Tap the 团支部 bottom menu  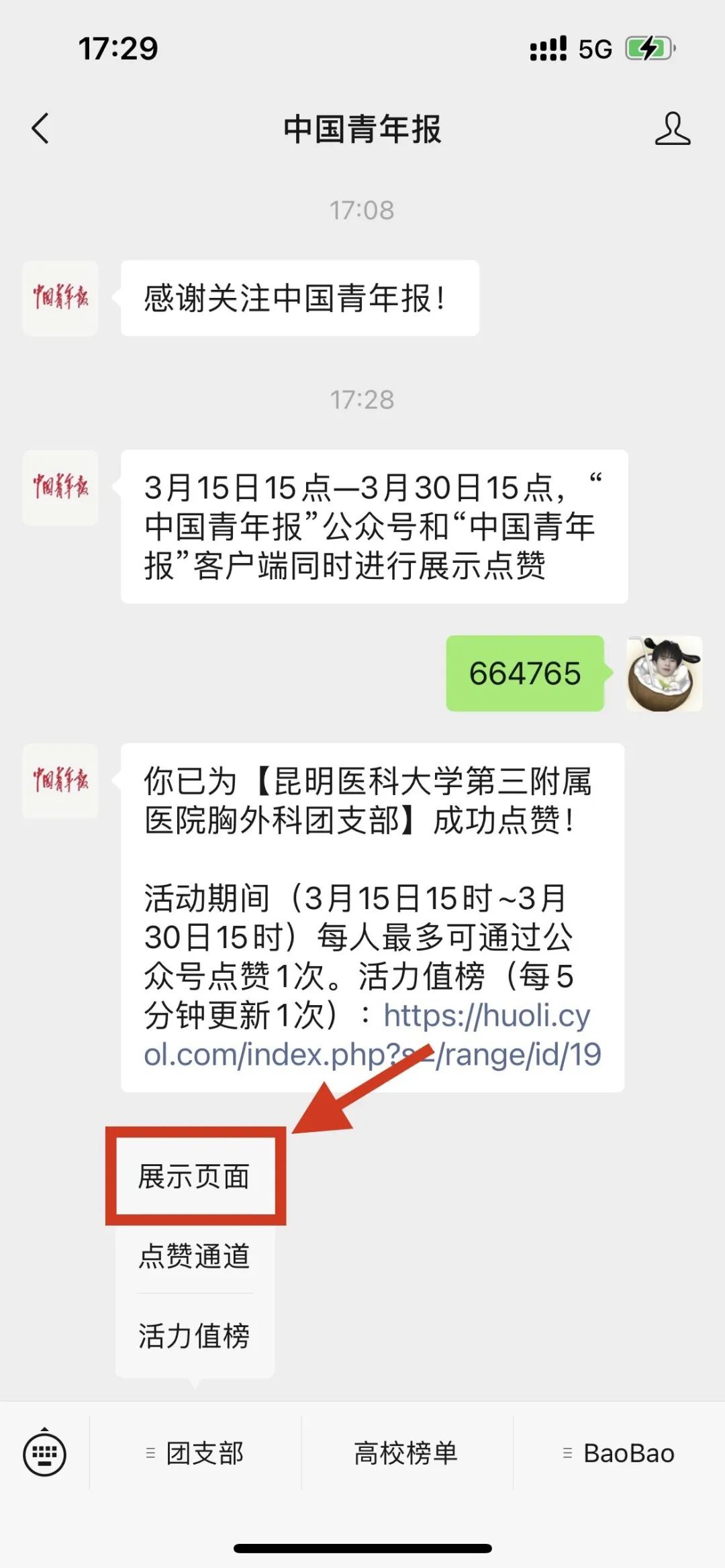195,1453
